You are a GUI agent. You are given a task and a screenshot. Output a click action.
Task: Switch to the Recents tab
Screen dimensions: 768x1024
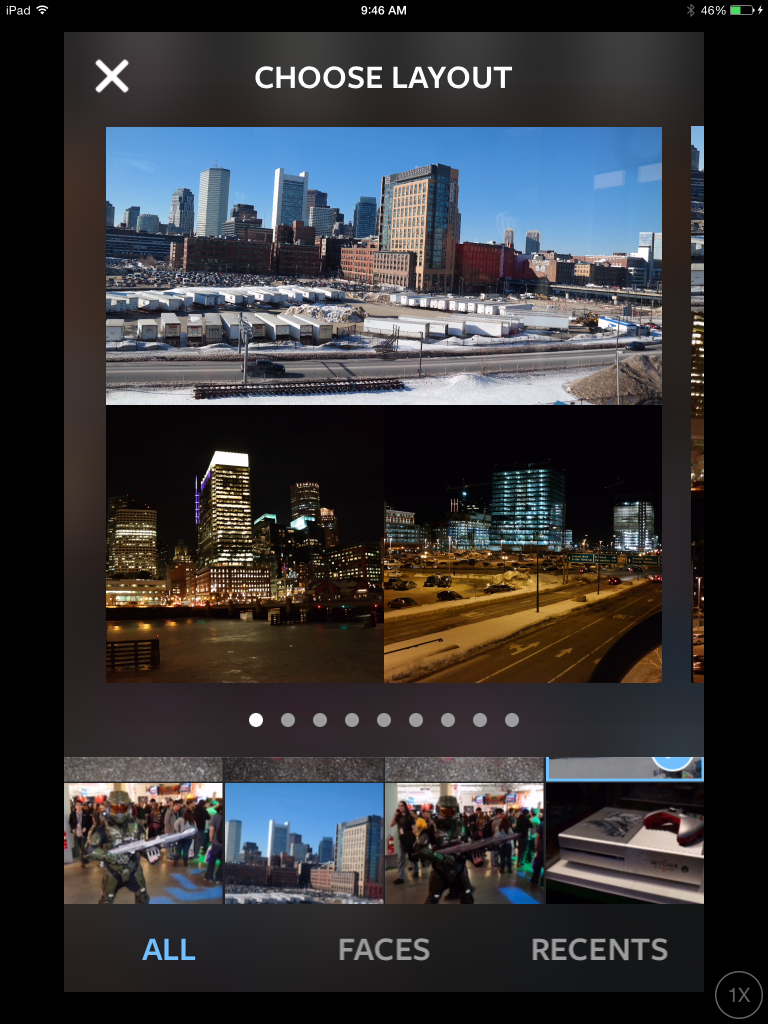pos(599,949)
